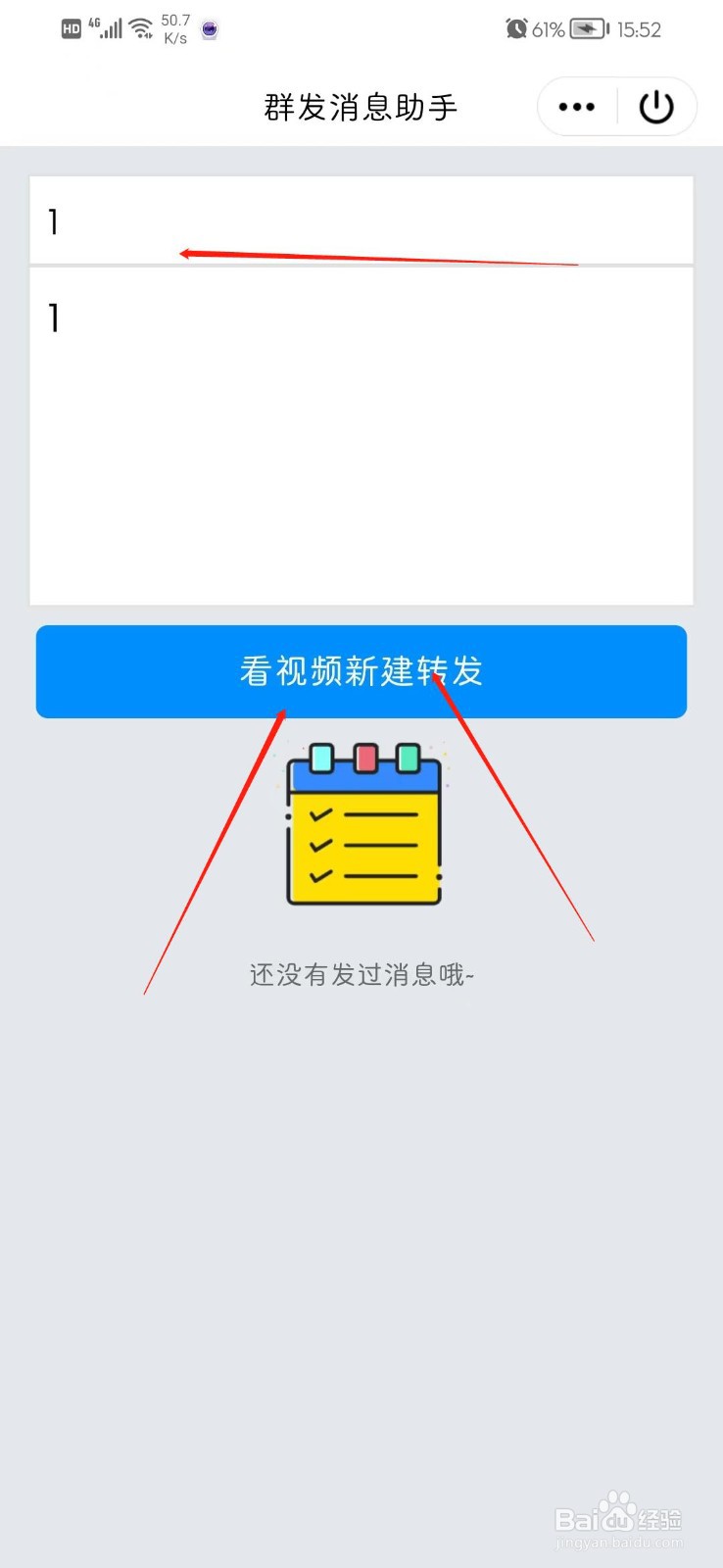Tap the 看视频新建转发 blue button
This screenshot has height=1568, width=723.
[x=361, y=672]
